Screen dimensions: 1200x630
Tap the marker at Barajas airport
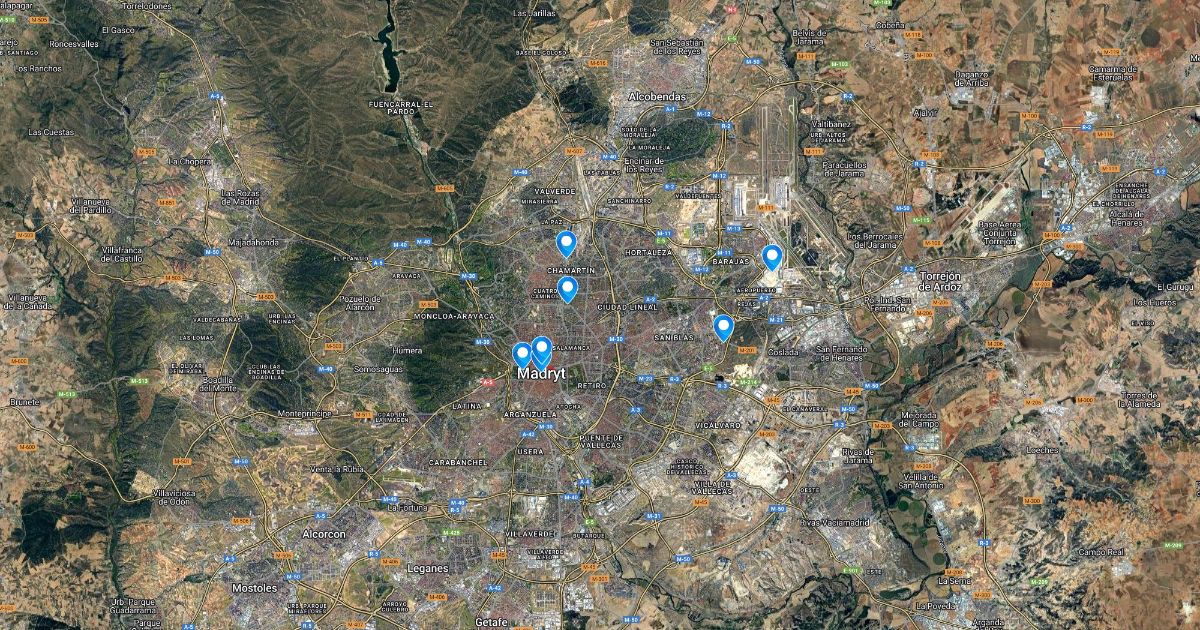772,257
